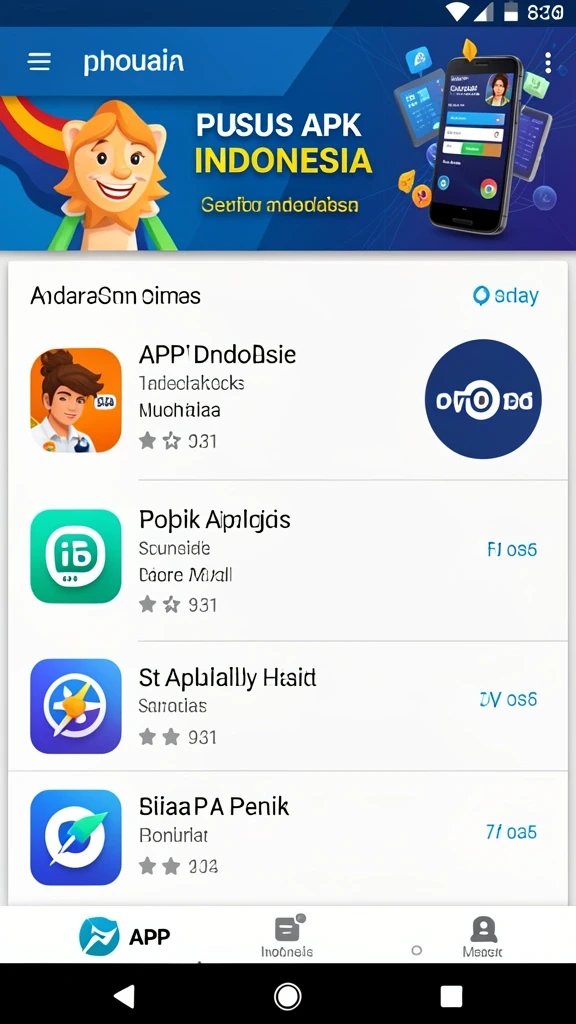The height and width of the screenshot is (1024, 576).
Task: Open the Popik Apiplcjds app row
Action: 288,561
